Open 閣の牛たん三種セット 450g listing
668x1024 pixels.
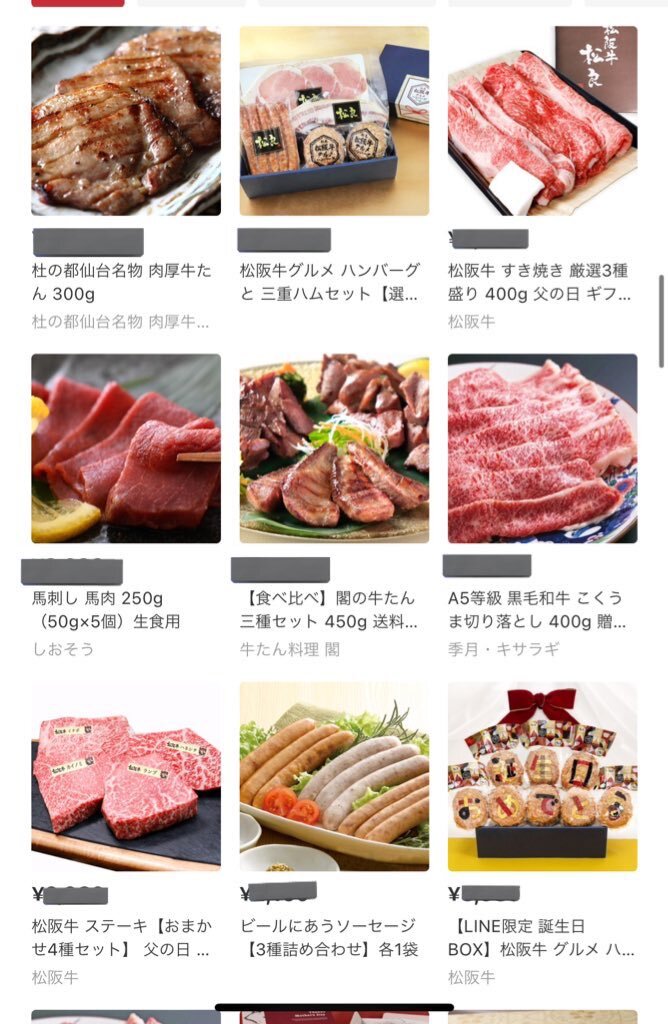334,448
